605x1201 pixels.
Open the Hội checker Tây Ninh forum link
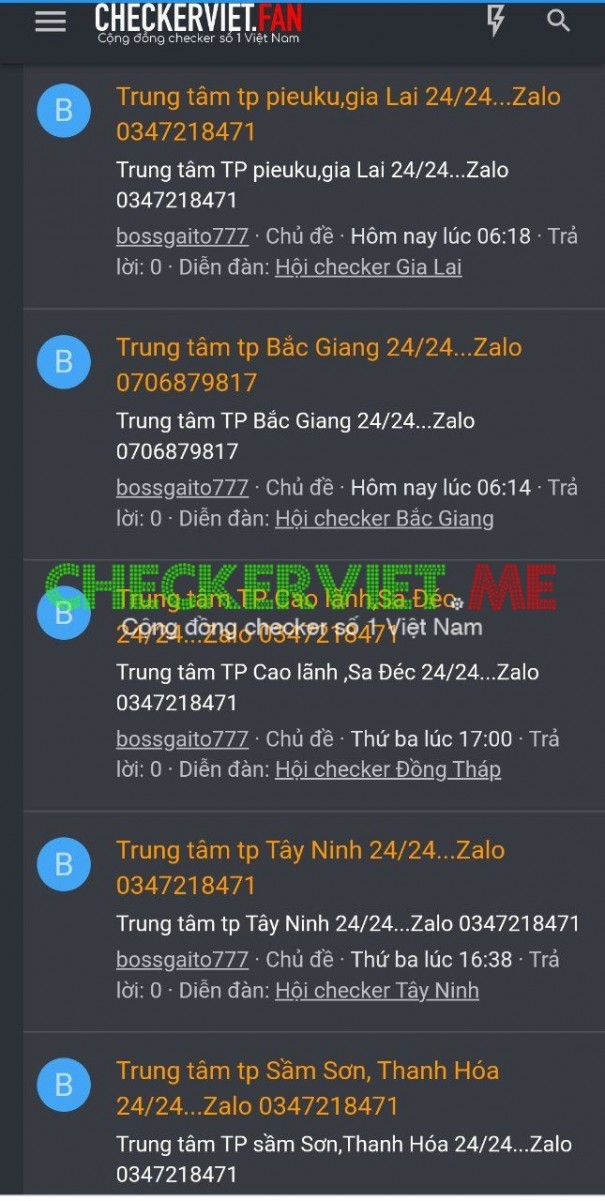(377, 990)
